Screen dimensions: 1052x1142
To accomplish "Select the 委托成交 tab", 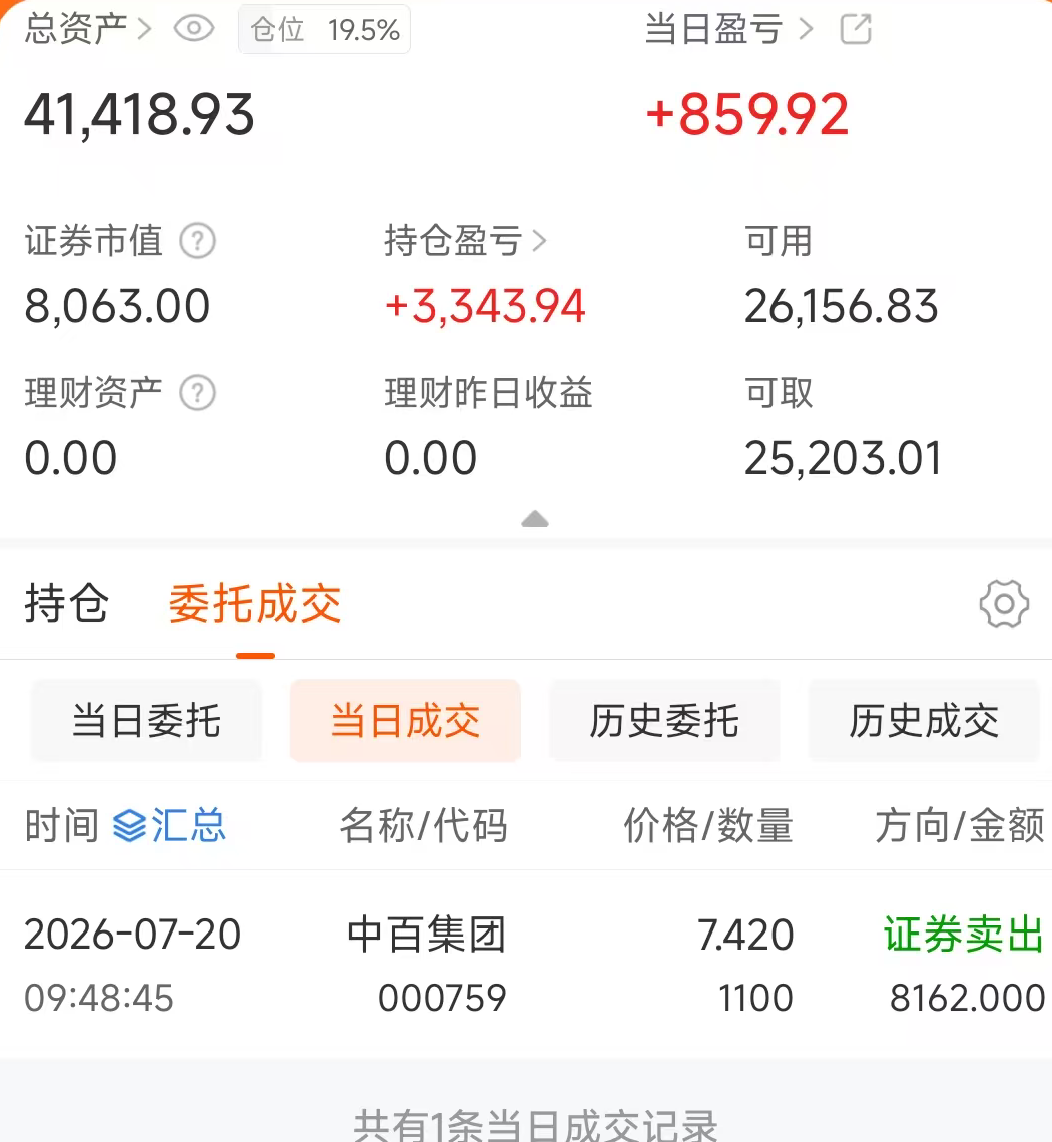I will coord(255,604).
